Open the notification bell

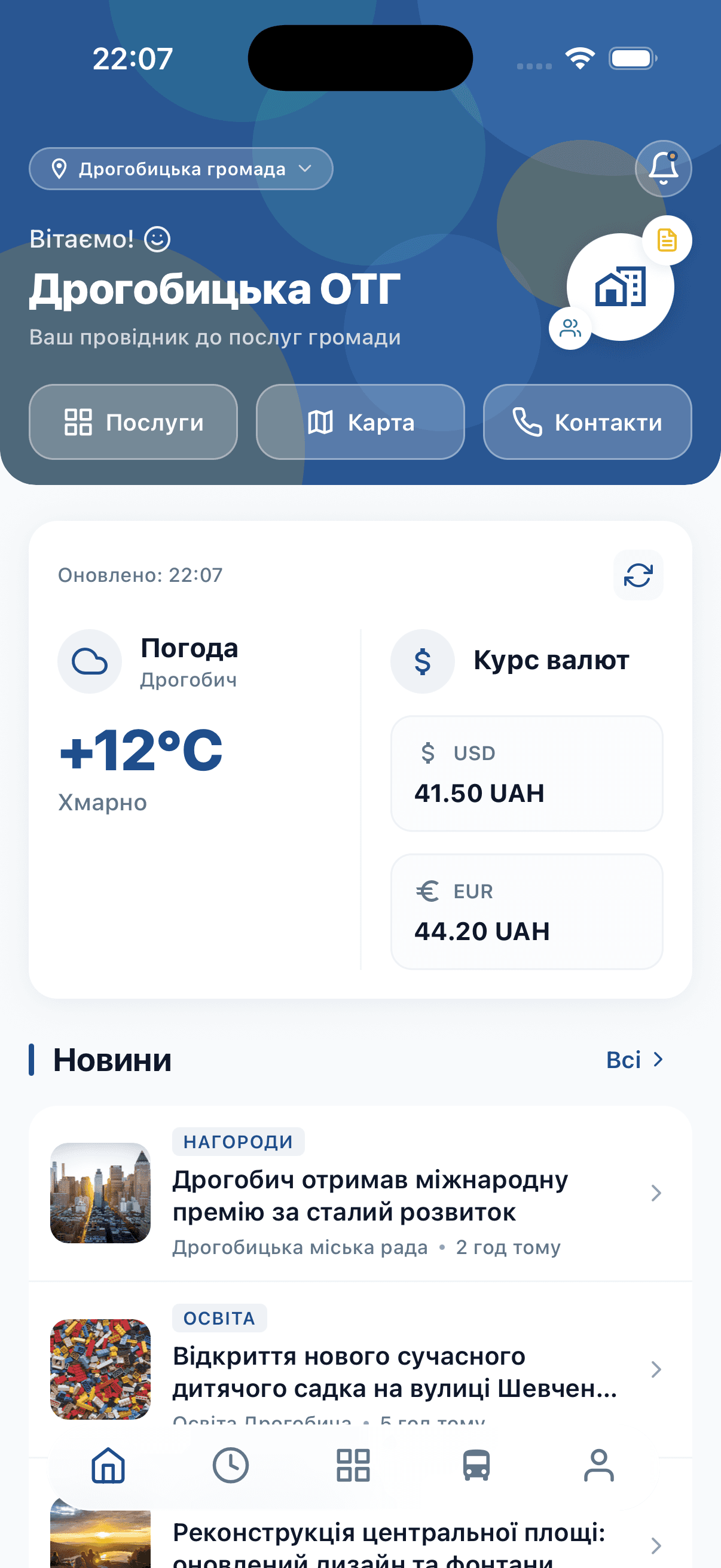coord(664,169)
